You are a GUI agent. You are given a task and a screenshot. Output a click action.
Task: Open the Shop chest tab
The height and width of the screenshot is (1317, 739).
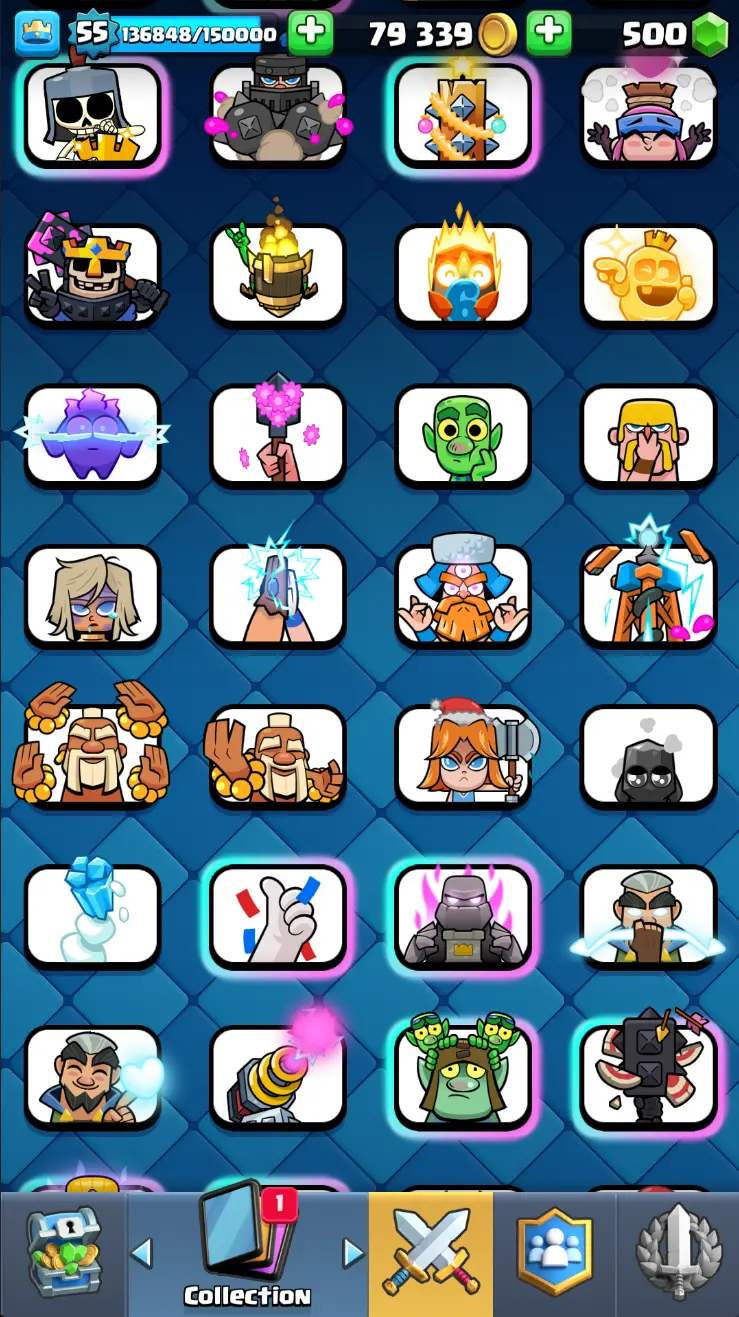63,1252
